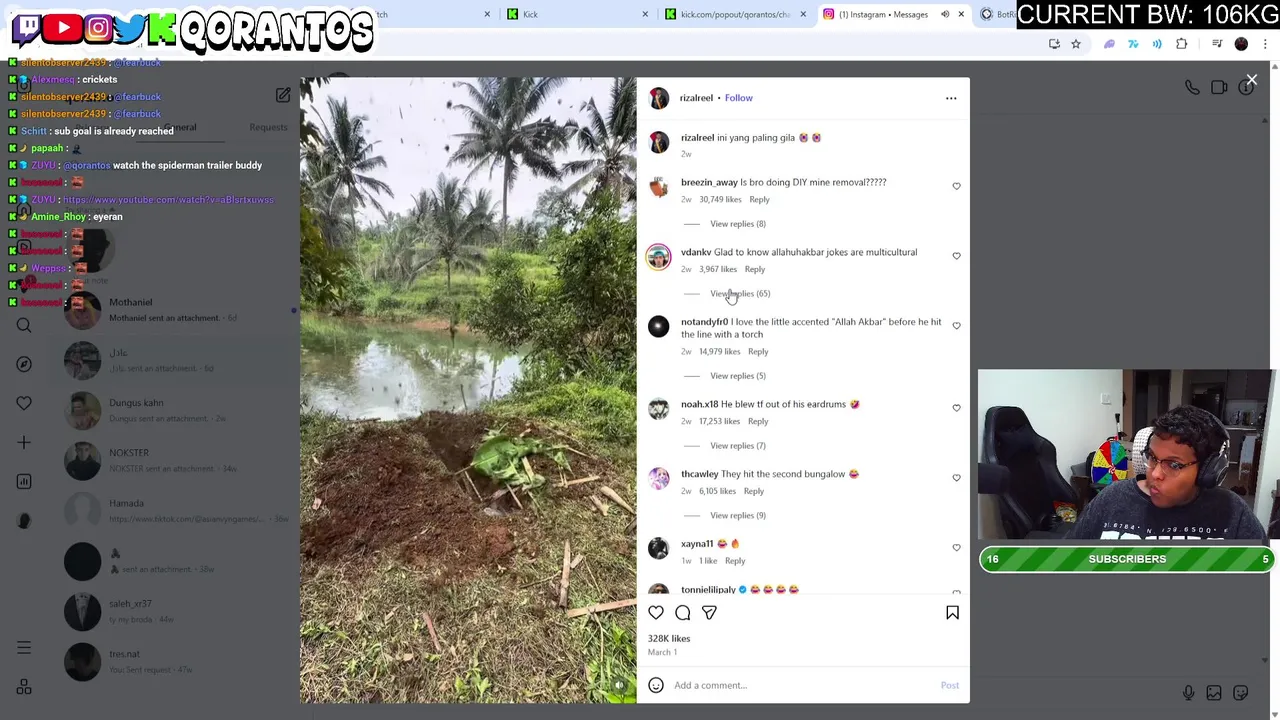Like breezin_away's comment
This screenshot has width=1280, height=720.
pos(956,186)
